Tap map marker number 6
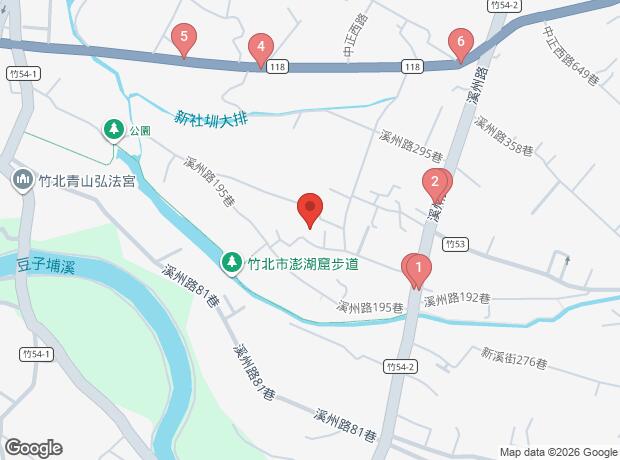 coord(460,43)
